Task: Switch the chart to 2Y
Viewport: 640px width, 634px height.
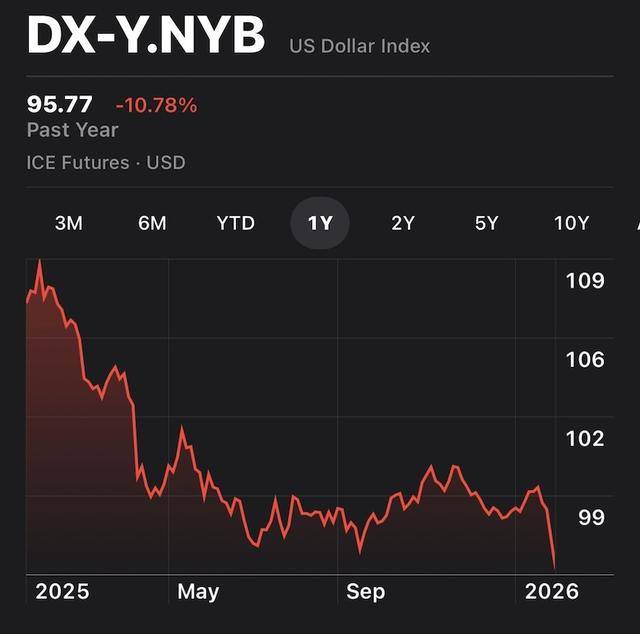Action: click(x=403, y=223)
